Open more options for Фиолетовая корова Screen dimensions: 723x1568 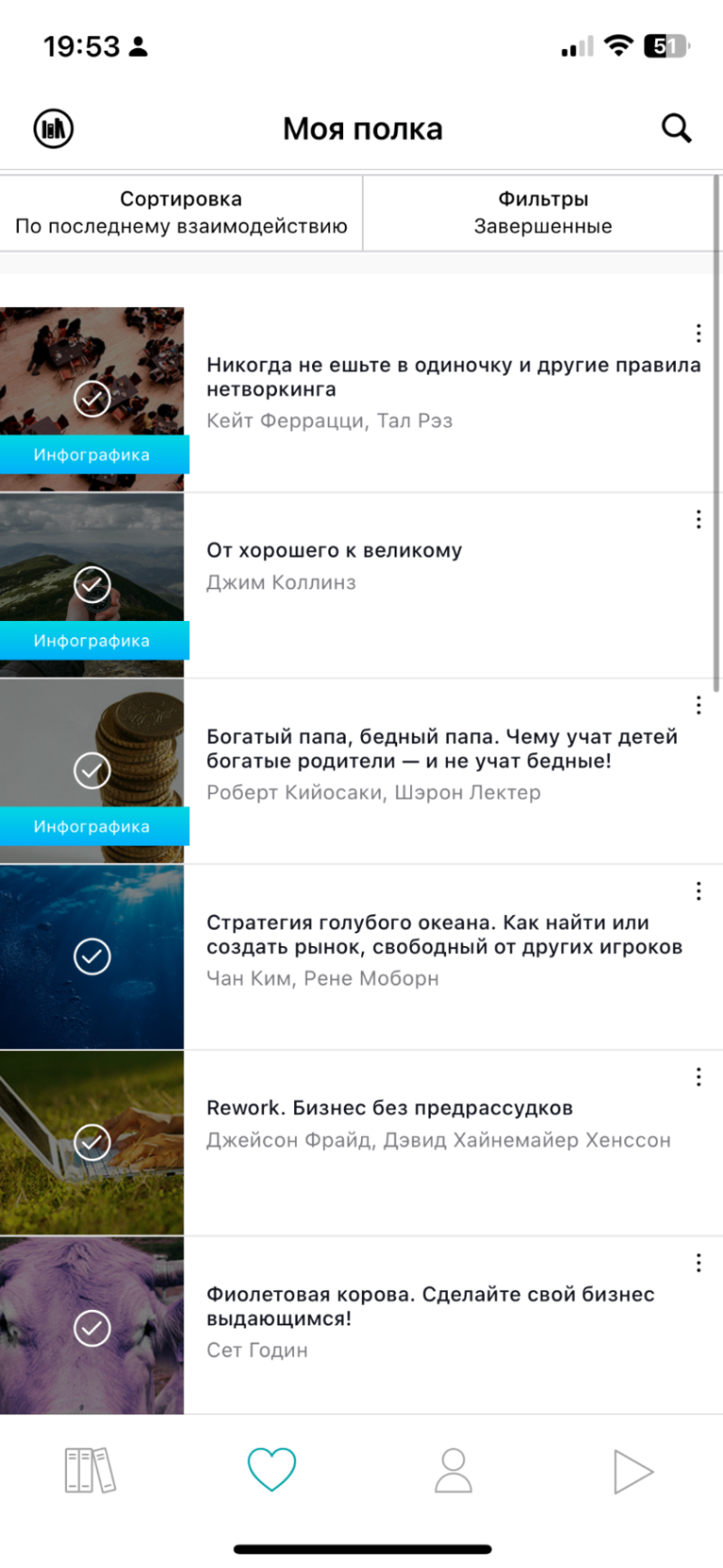699,1263
